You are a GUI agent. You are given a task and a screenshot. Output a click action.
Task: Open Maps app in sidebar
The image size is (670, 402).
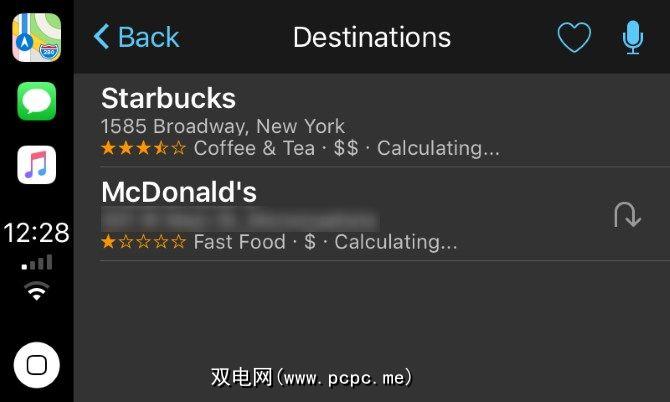tap(36, 36)
